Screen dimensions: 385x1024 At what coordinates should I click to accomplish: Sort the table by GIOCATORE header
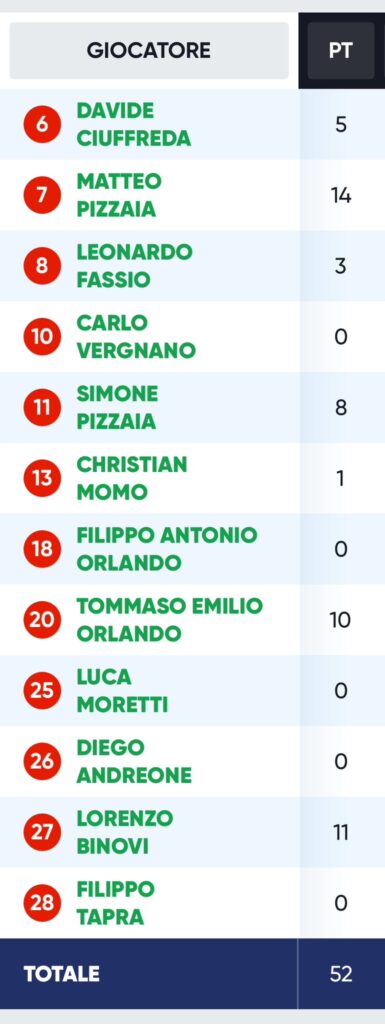click(x=149, y=50)
